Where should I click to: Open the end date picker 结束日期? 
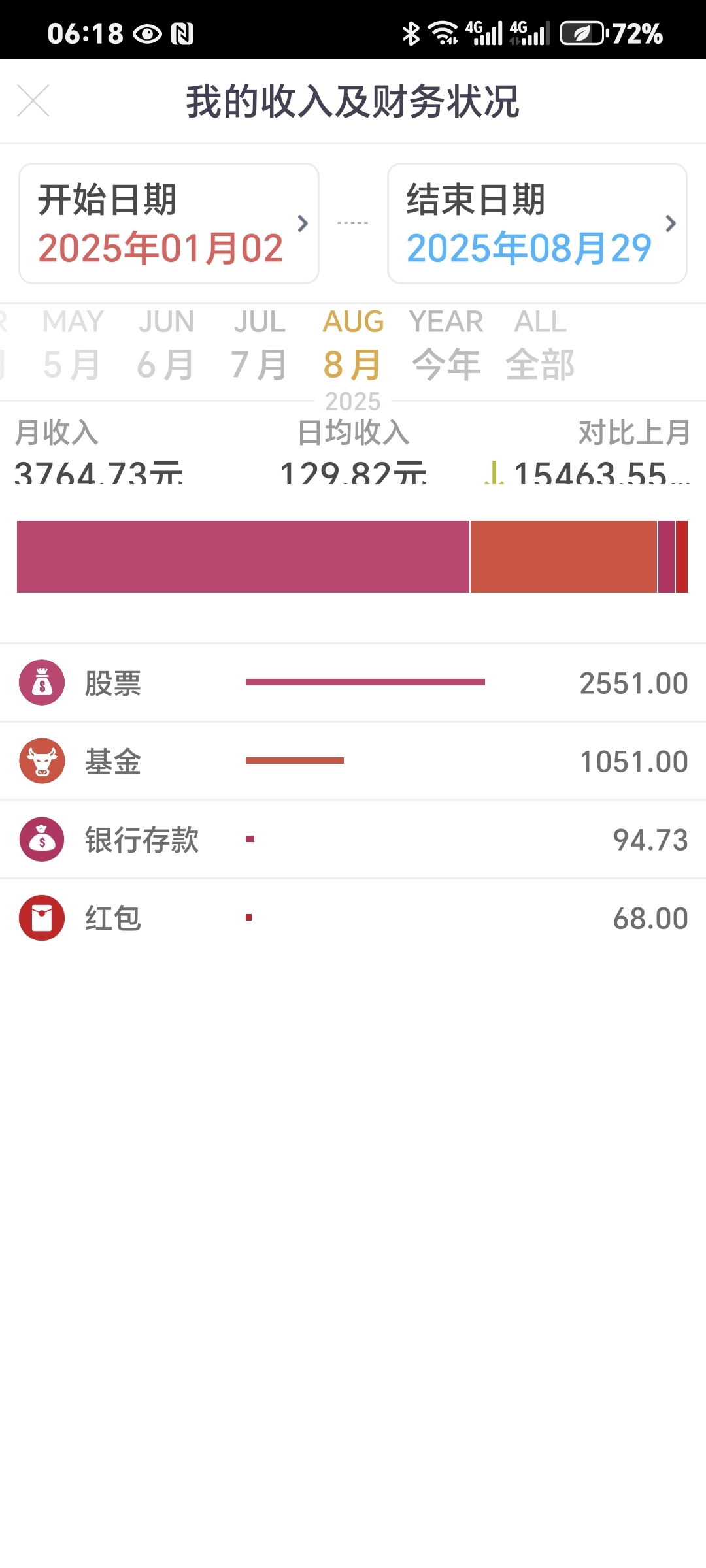pyautogui.click(x=537, y=223)
